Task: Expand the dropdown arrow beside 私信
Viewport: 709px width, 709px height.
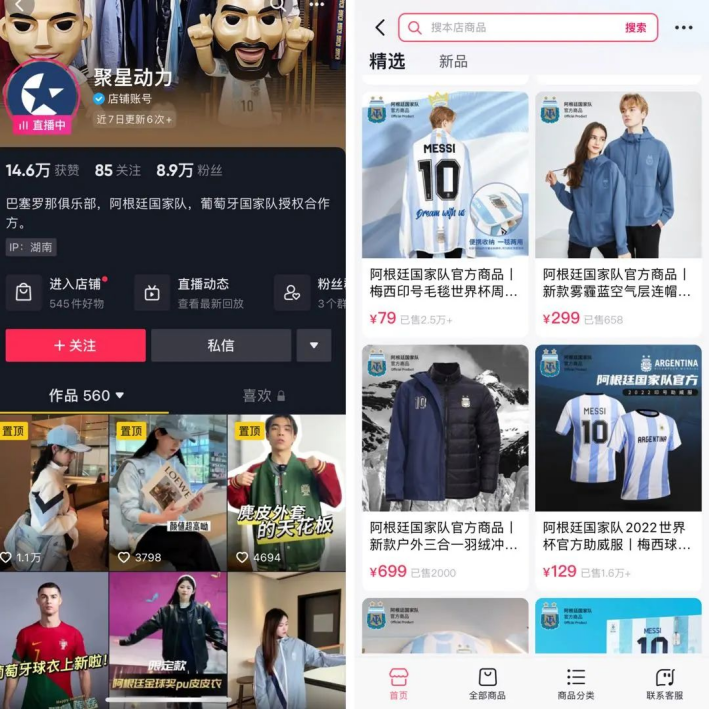Action: [314, 345]
